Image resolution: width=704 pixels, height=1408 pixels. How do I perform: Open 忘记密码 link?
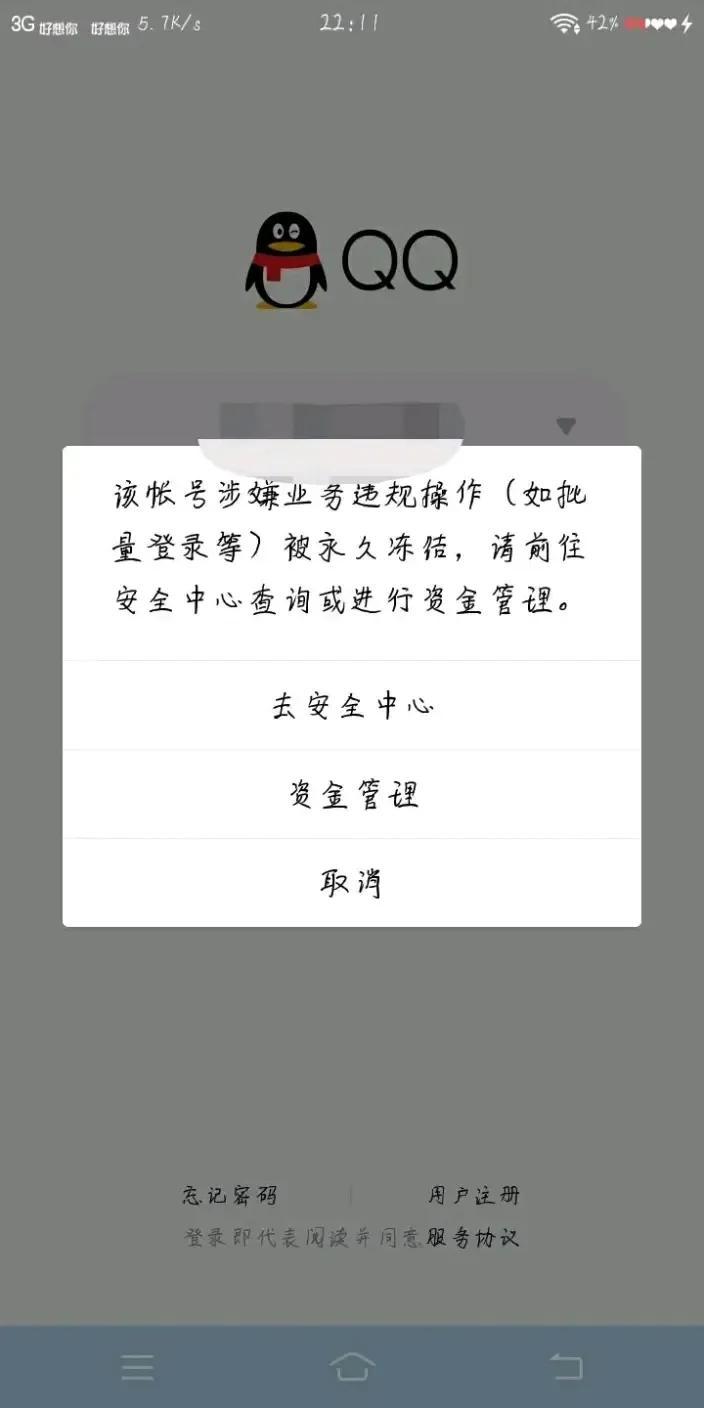click(230, 1195)
